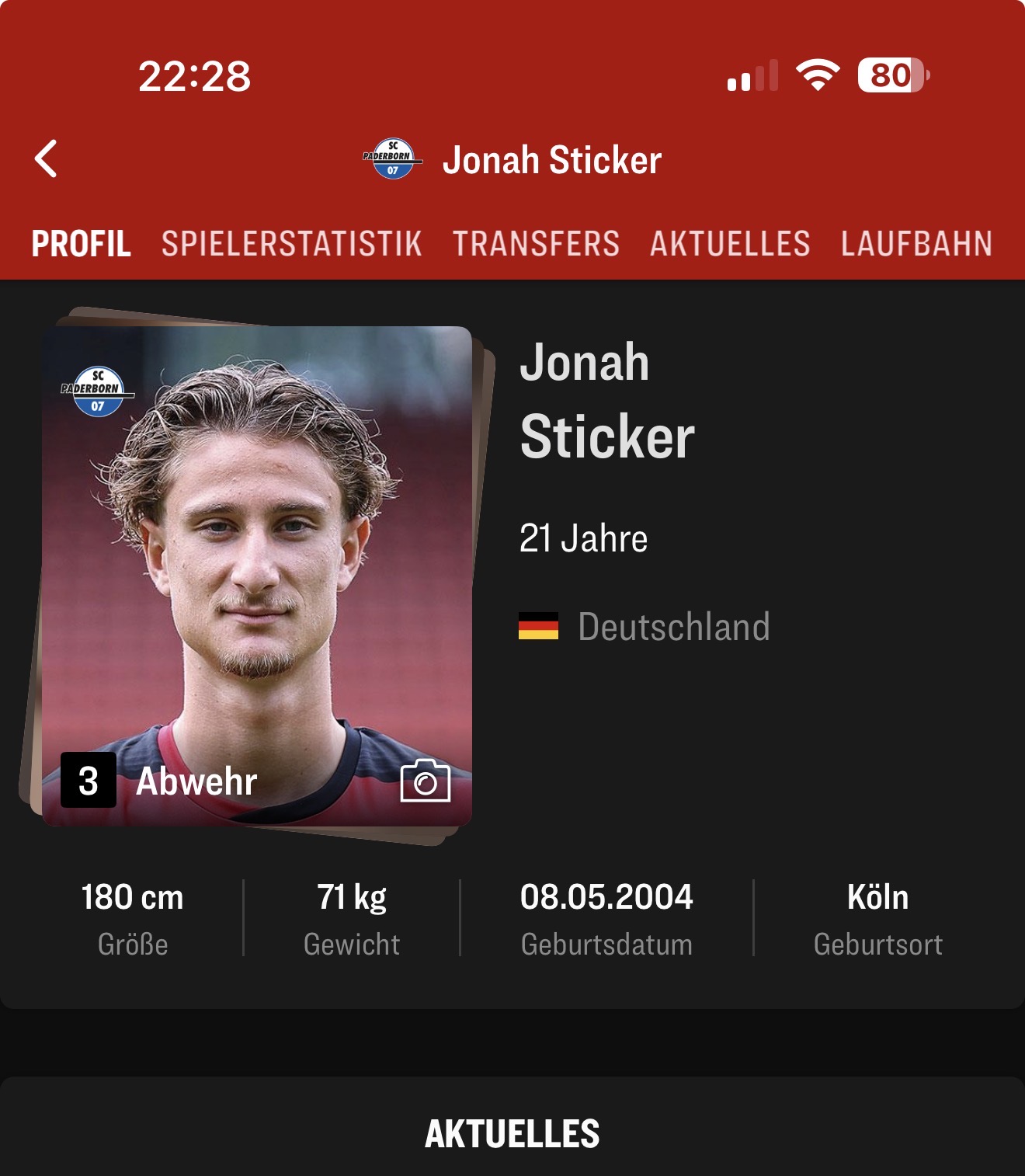This screenshot has width=1025, height=1176.
Task: Go back using the header arrow
Action: [47, 159]
